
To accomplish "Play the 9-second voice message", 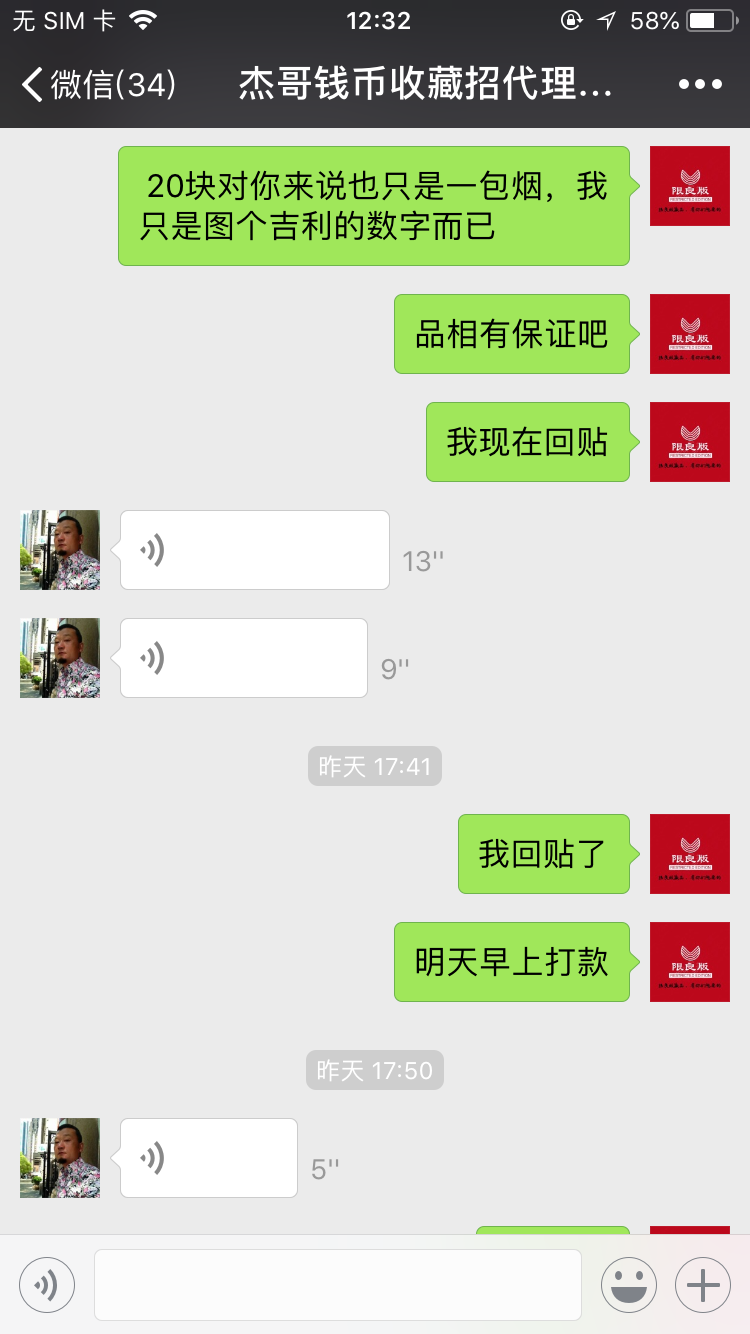I will (x=243, y=658).
